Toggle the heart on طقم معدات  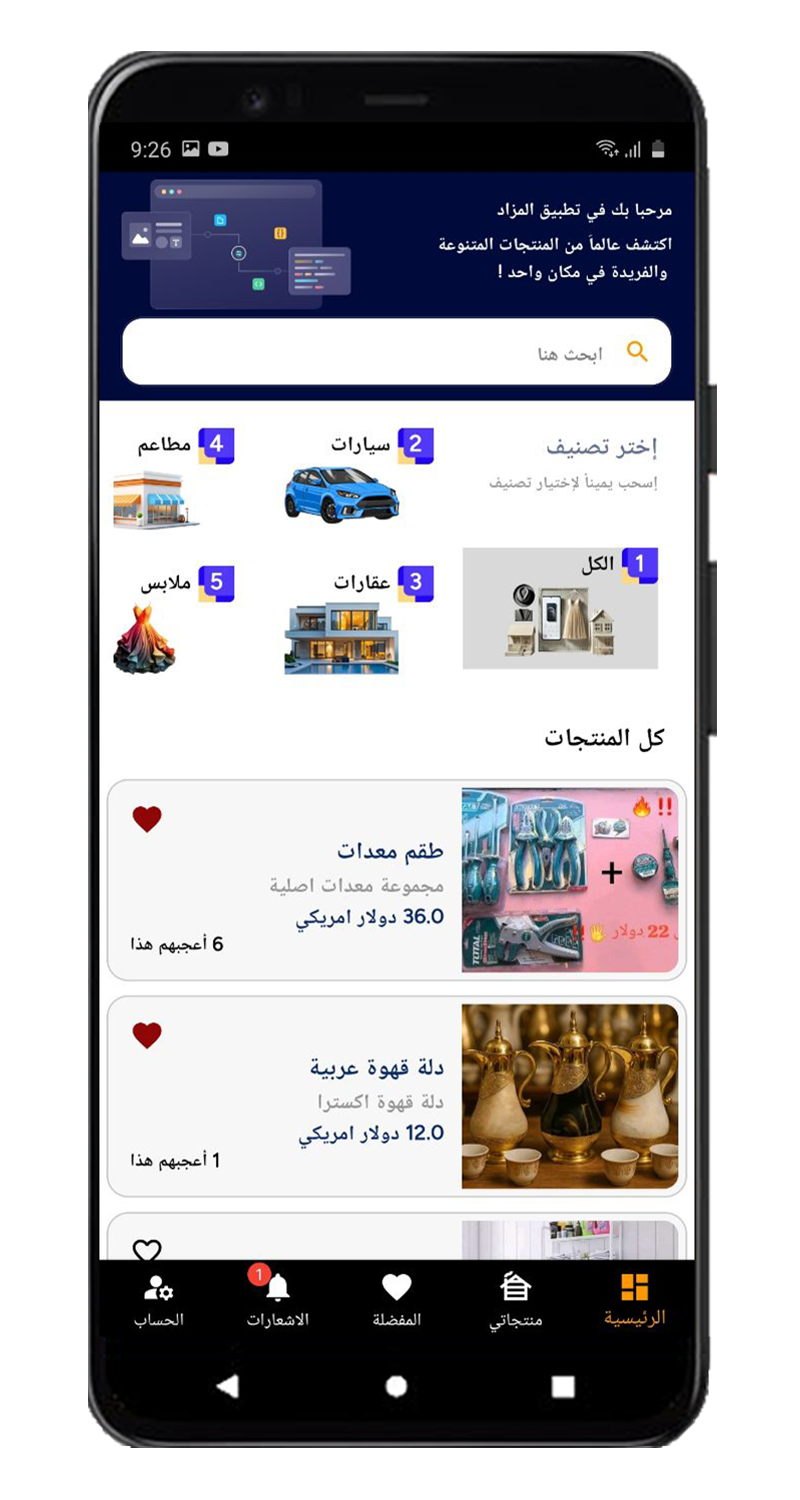tap(147, 820)
